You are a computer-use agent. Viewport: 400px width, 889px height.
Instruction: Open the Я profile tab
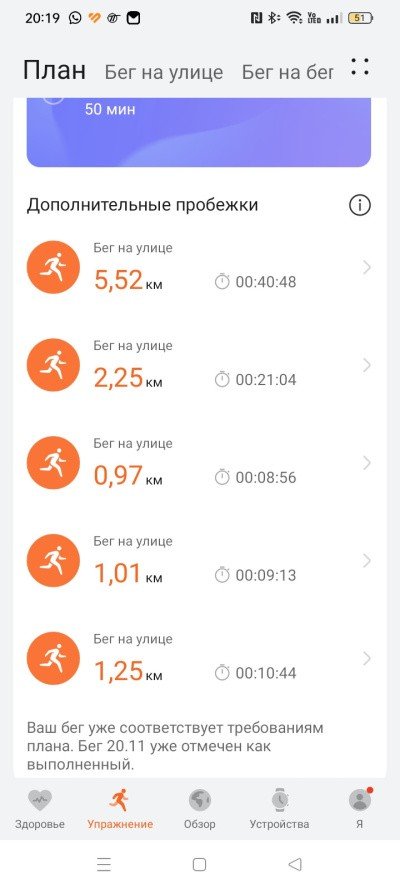360,809
